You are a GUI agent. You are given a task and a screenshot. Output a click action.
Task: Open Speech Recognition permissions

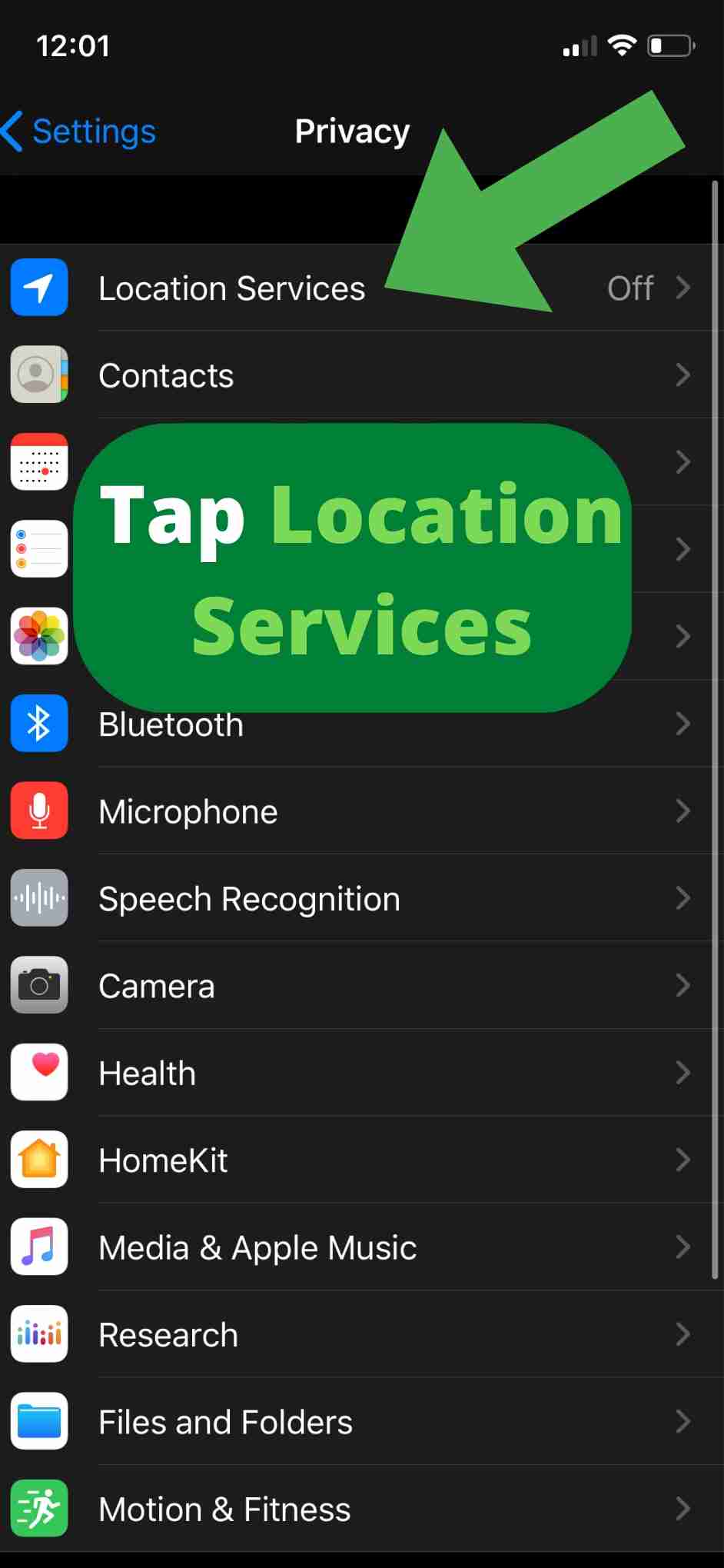point(249,899)
